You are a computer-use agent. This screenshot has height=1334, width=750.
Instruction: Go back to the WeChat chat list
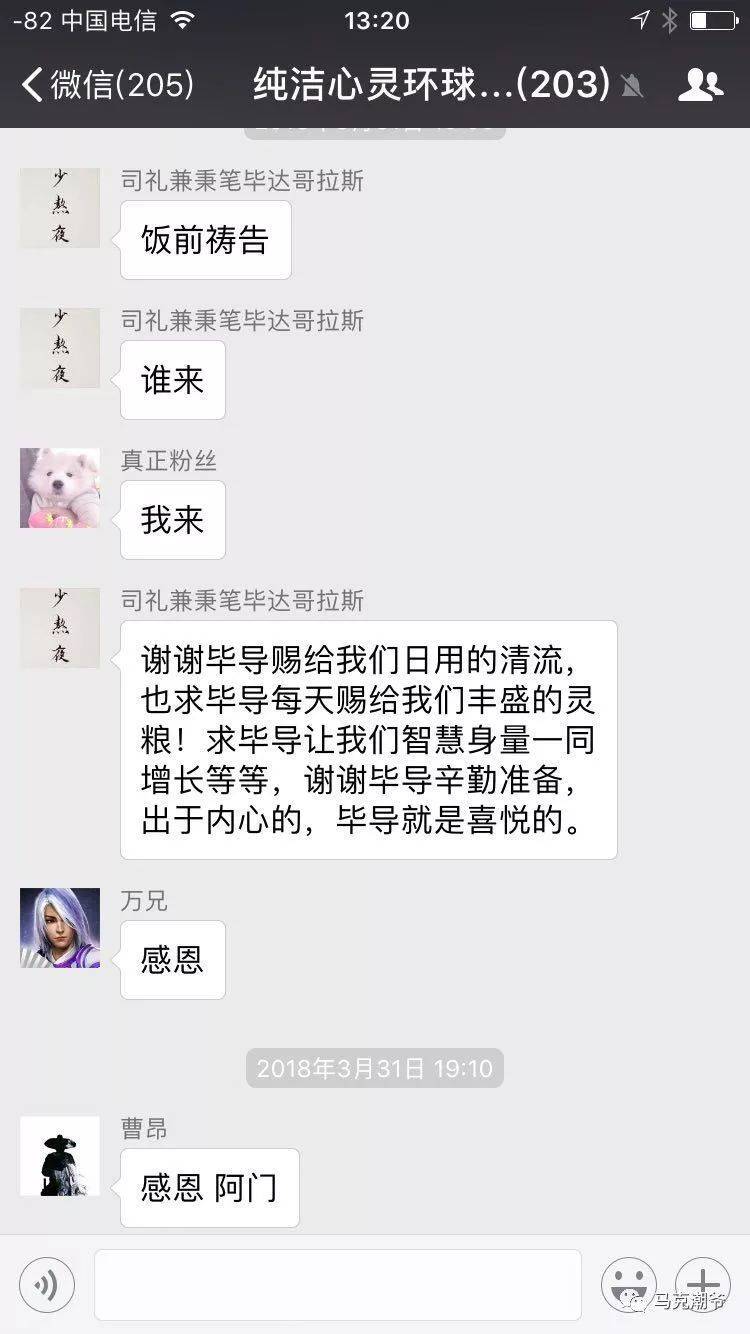point(105,85)
